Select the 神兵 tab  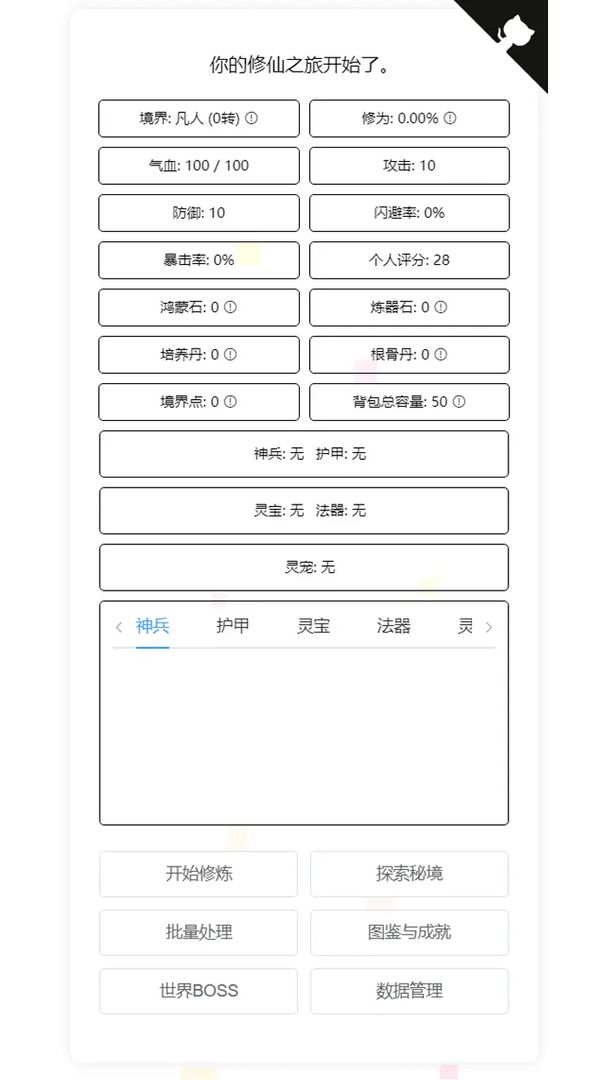(152, 626)
